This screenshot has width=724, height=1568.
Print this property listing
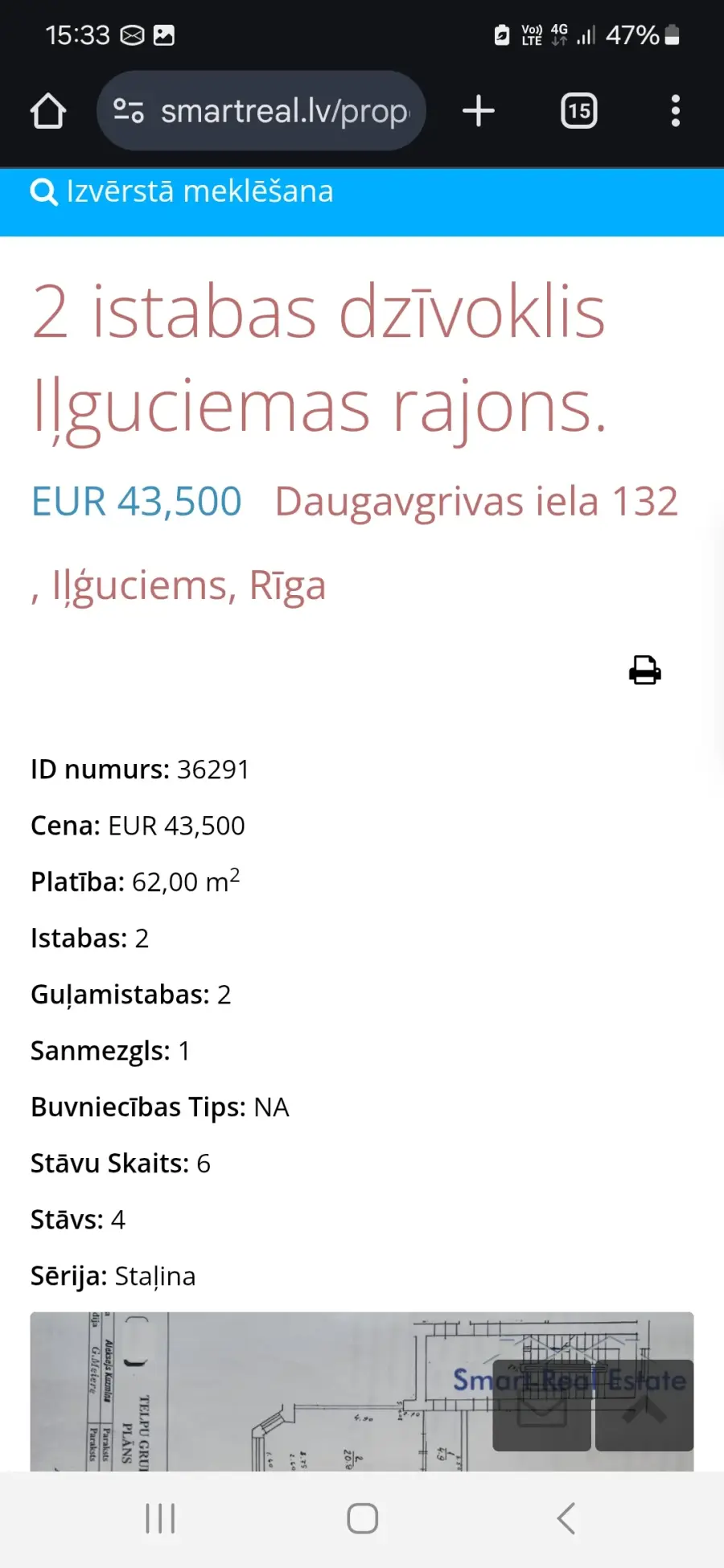coord(645,670)
